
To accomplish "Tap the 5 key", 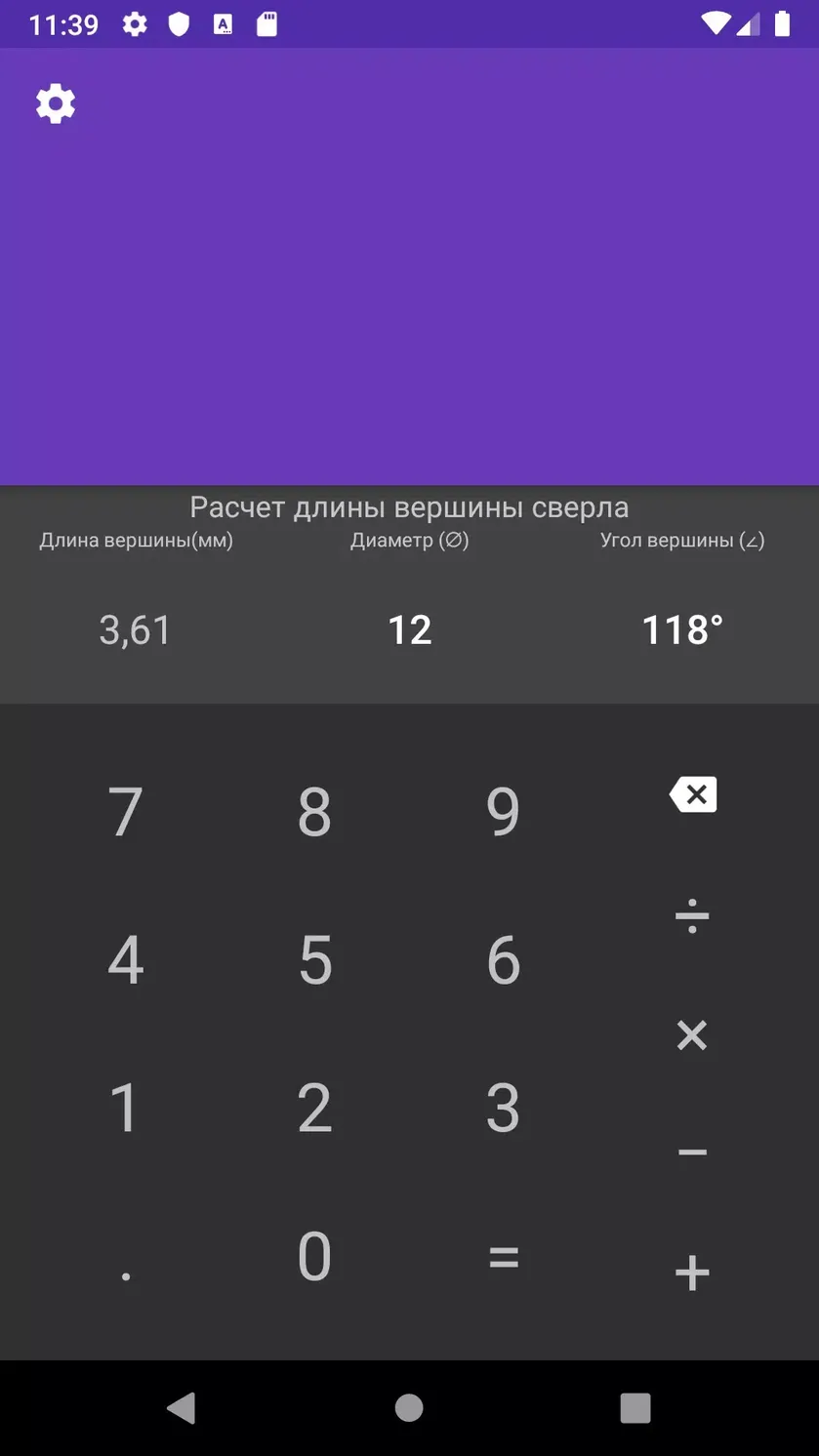I will (314, 960).
